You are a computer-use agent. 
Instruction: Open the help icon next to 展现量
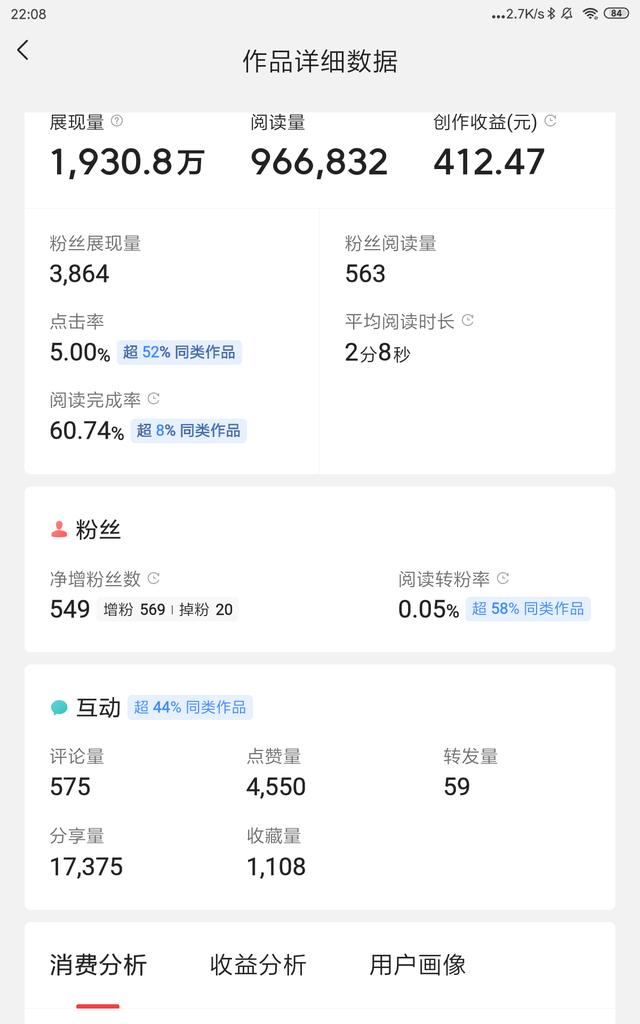(117, 121)
